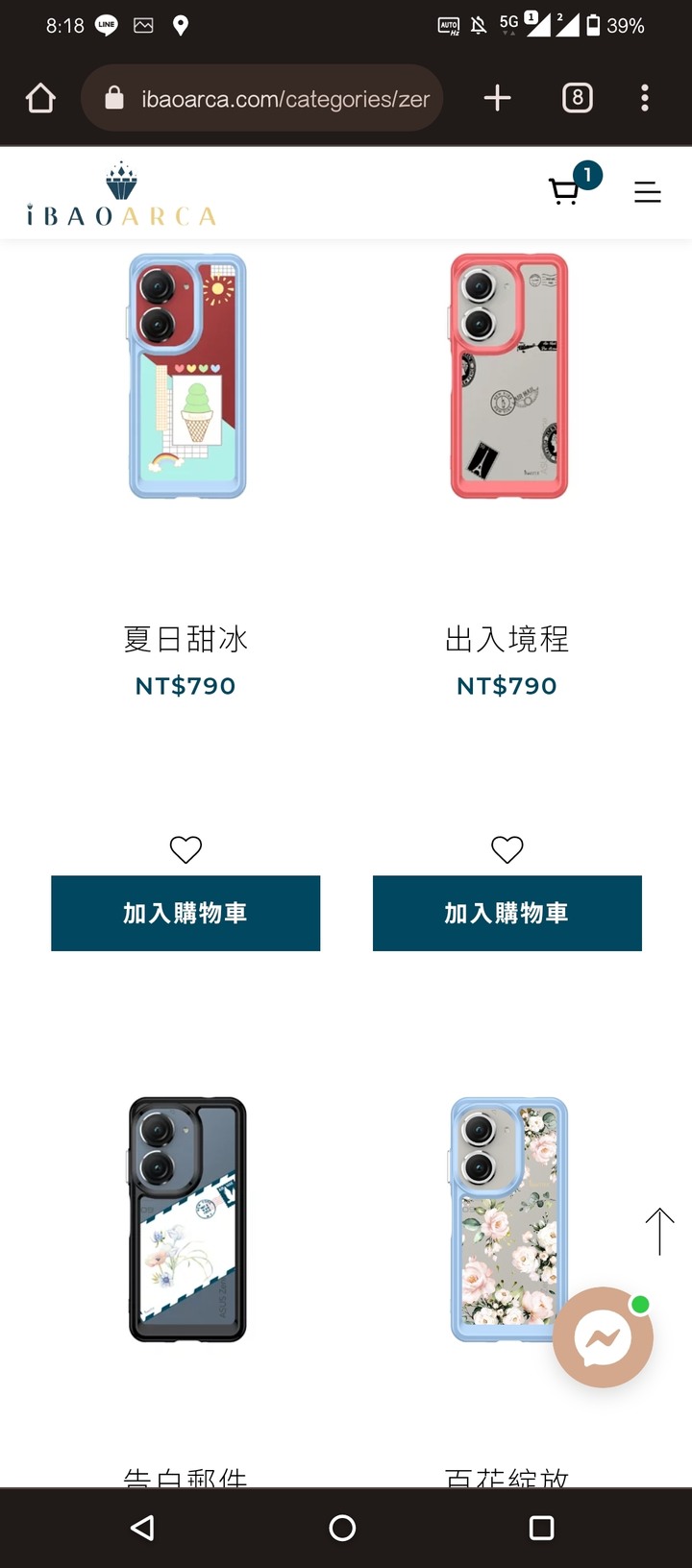
Task: View the 出入境程 phone case
Action: [x=508, y=377]
